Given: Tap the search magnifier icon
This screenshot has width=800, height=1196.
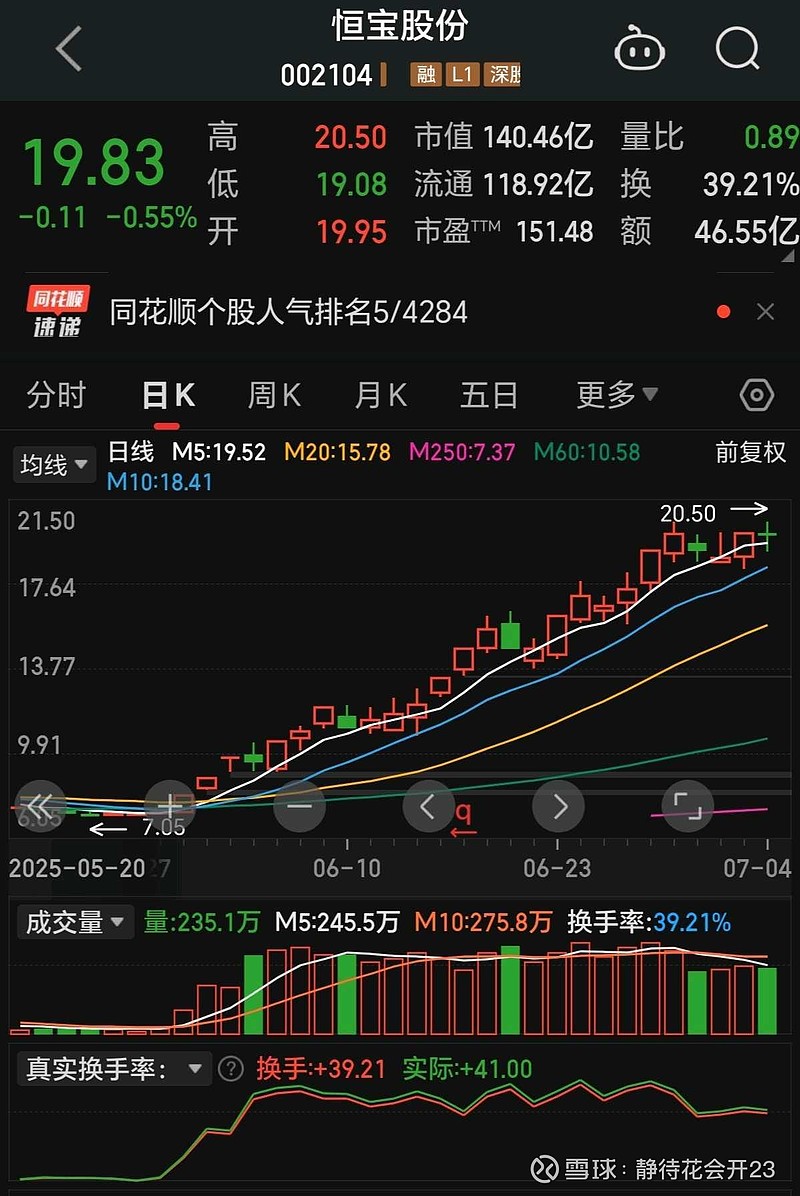Looking at the screenshot, I should point(736,47).
